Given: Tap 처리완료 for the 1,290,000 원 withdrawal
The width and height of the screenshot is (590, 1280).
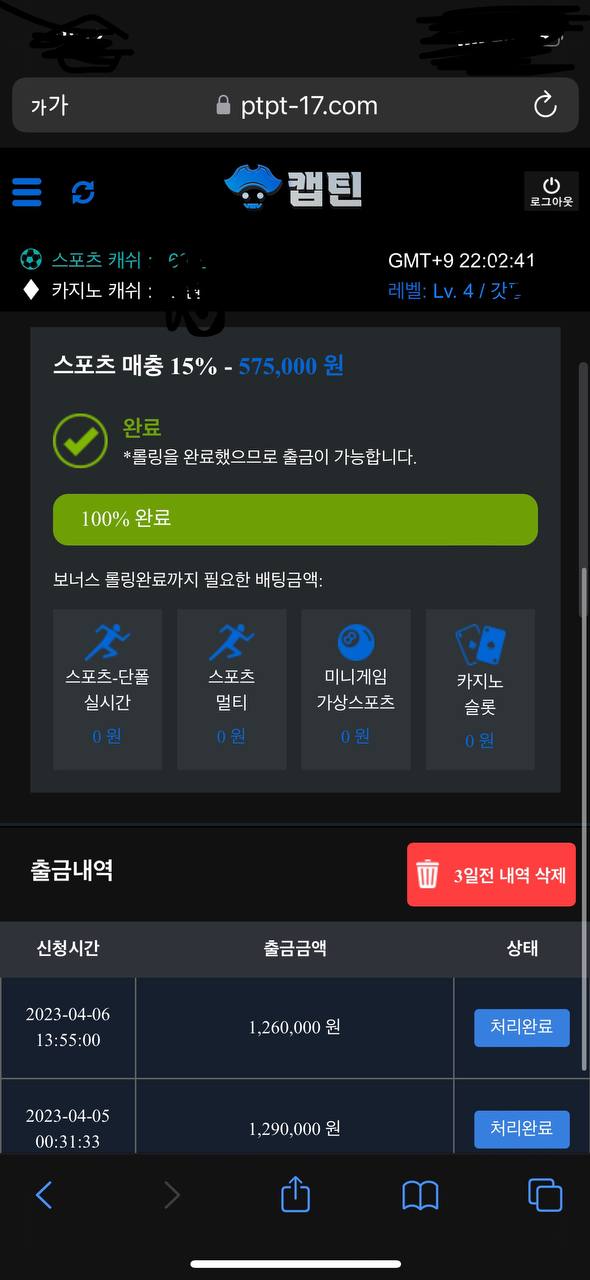Looking at the screenshot, I should [x=522, y=1129].
